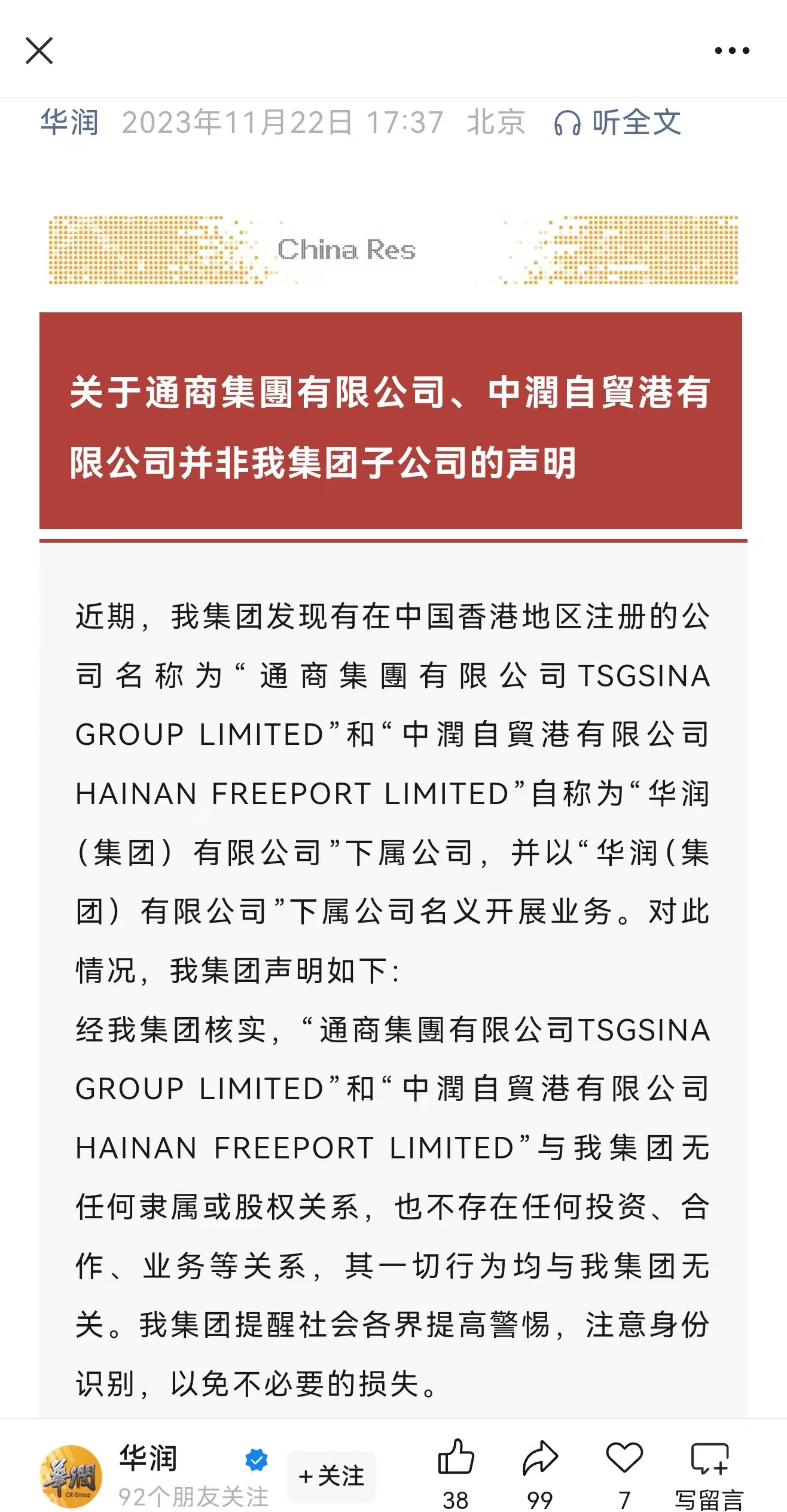Viewport: 787px width, 1512px height.
Task: Share this article
Action: point(540,1458)
